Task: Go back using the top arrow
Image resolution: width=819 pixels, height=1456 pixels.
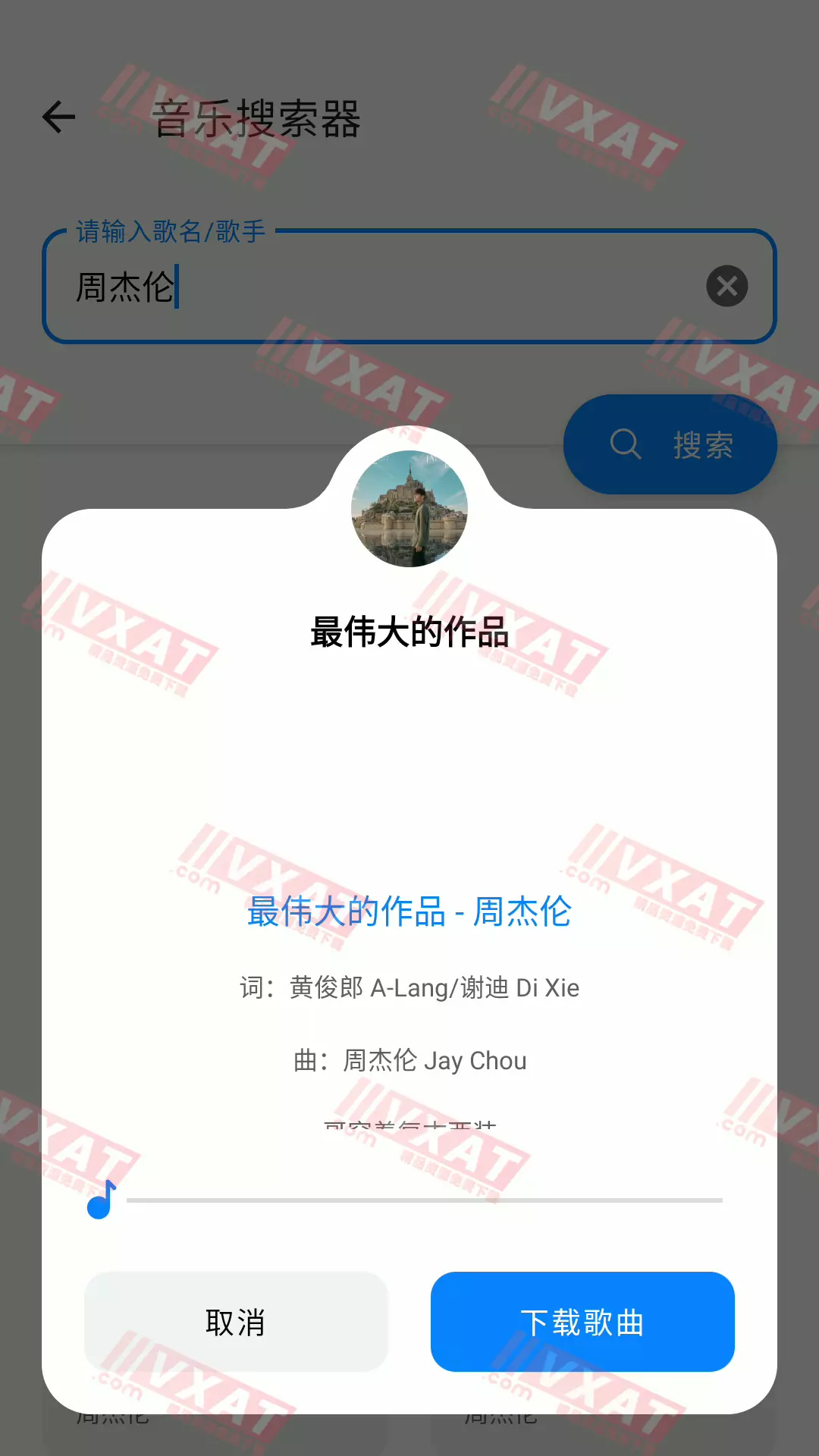Action: 58,118
